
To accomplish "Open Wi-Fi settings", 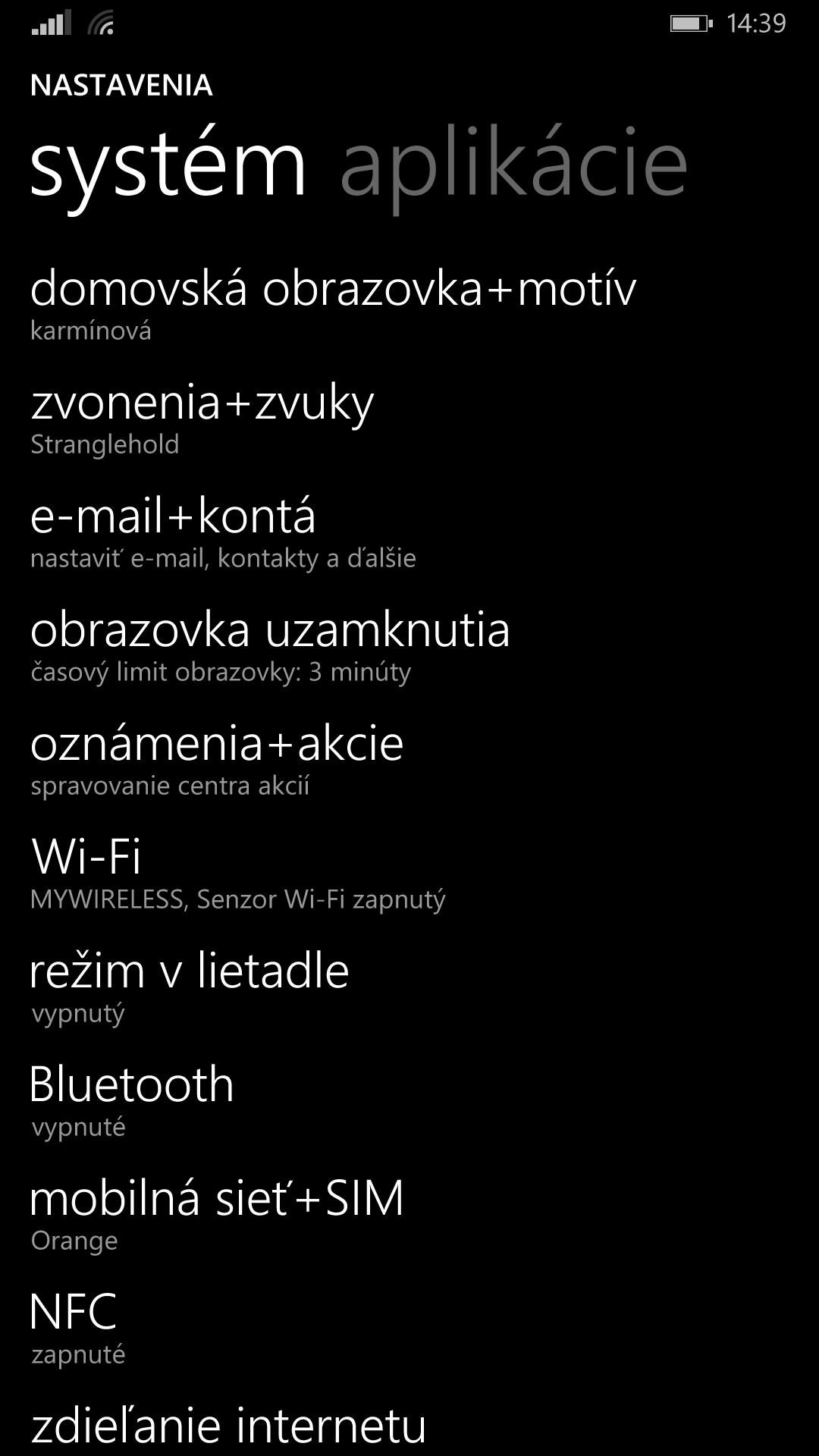I will [409, 871].
